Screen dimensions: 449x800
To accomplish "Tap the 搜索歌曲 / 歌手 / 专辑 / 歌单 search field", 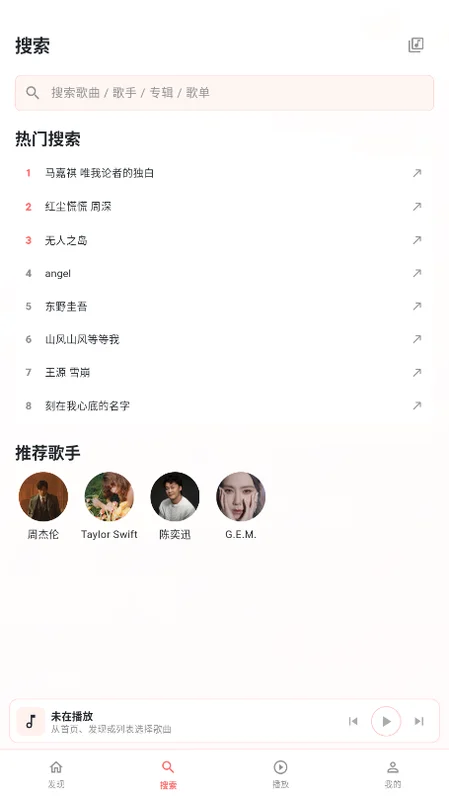I will pos(224,93).
